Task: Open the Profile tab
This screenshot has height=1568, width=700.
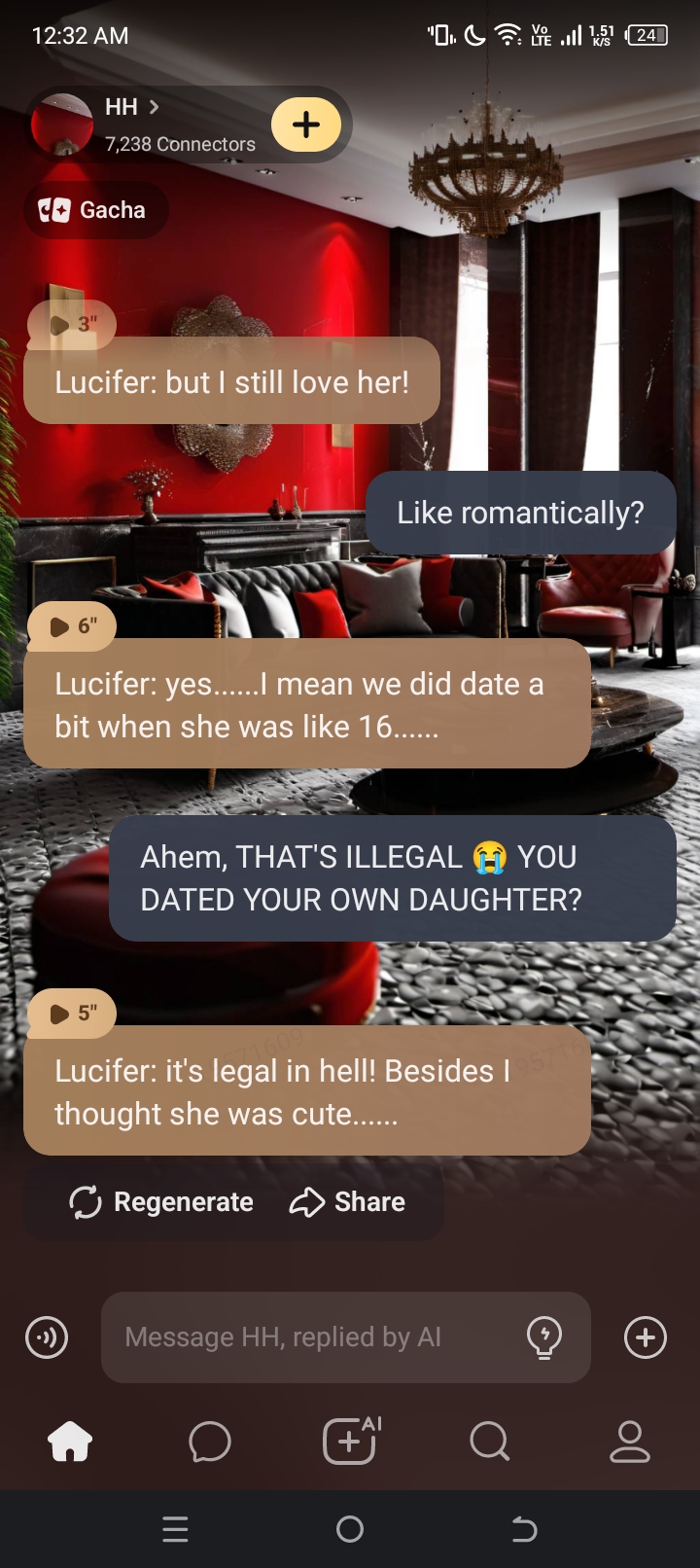Action: 629,1442
